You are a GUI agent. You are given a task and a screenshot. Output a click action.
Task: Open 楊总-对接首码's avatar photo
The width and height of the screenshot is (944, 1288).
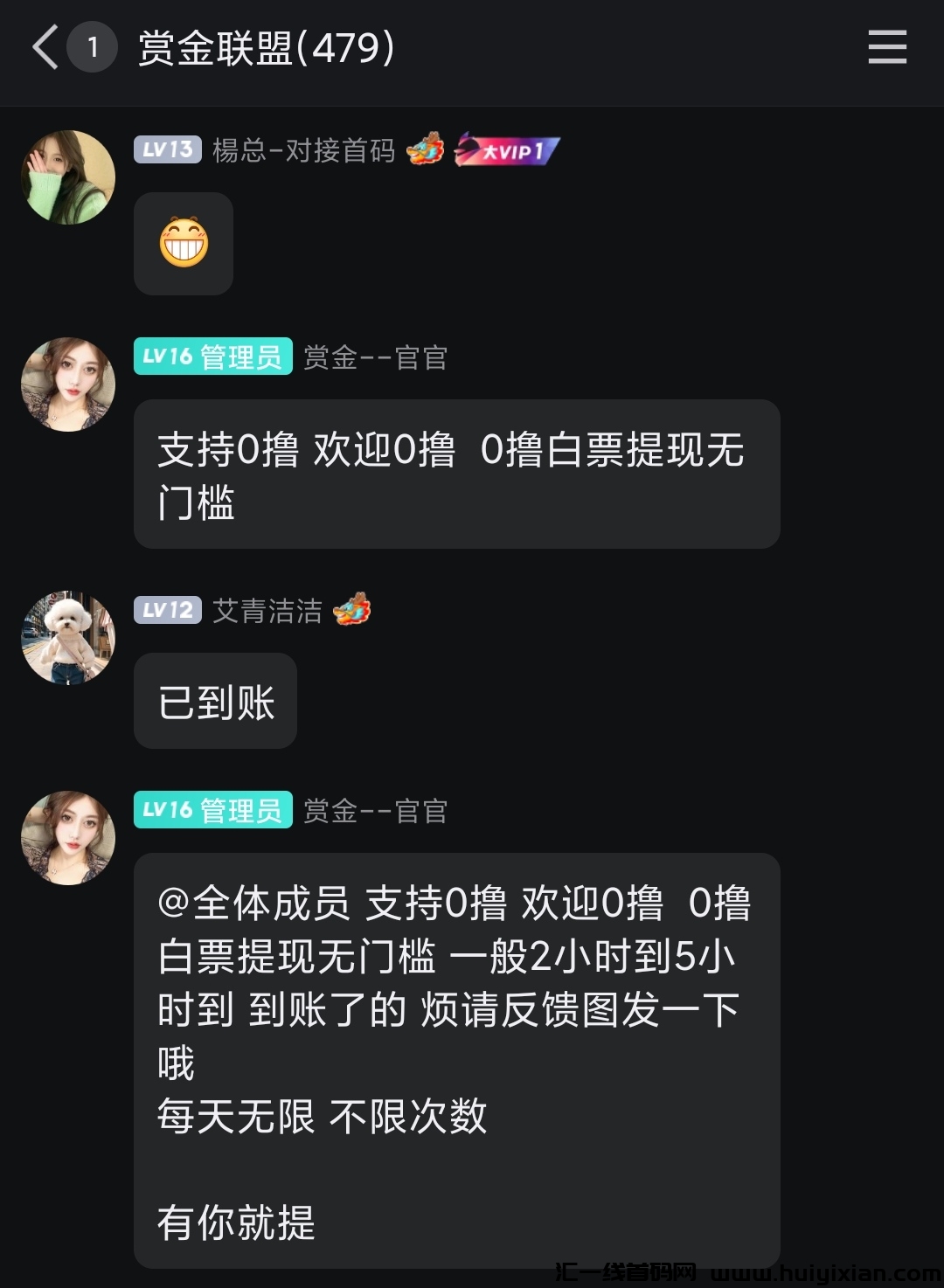click(x=67, y=176)
